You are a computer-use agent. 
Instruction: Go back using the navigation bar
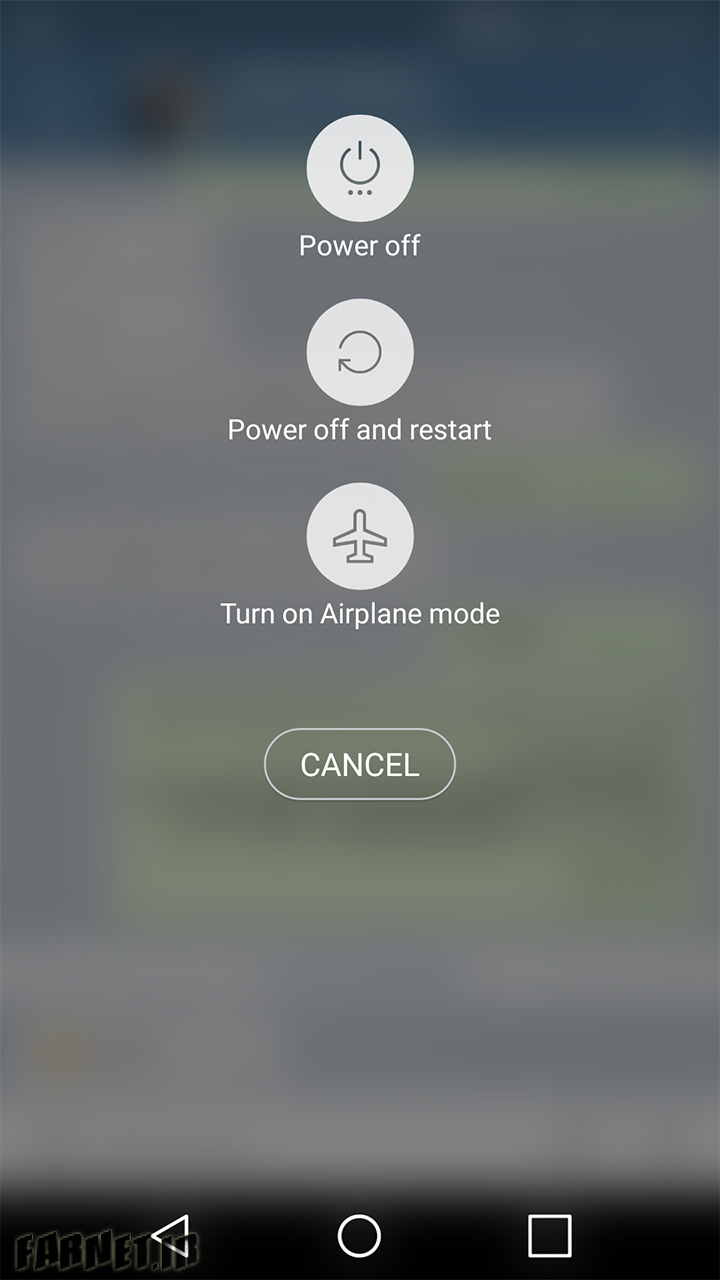pos(171,1236)
